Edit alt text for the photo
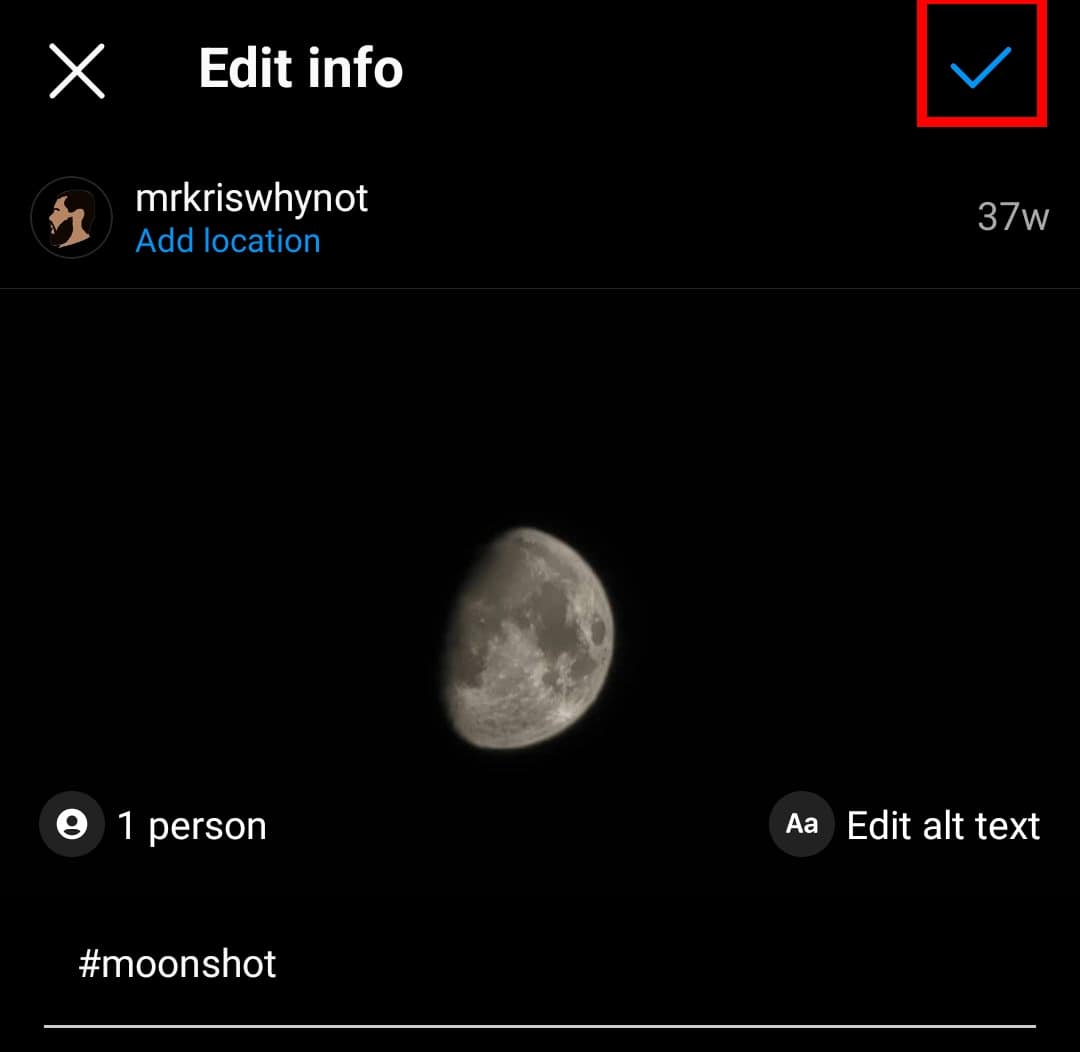This screenshot has height=1052, width=1080. pos(907,825)
